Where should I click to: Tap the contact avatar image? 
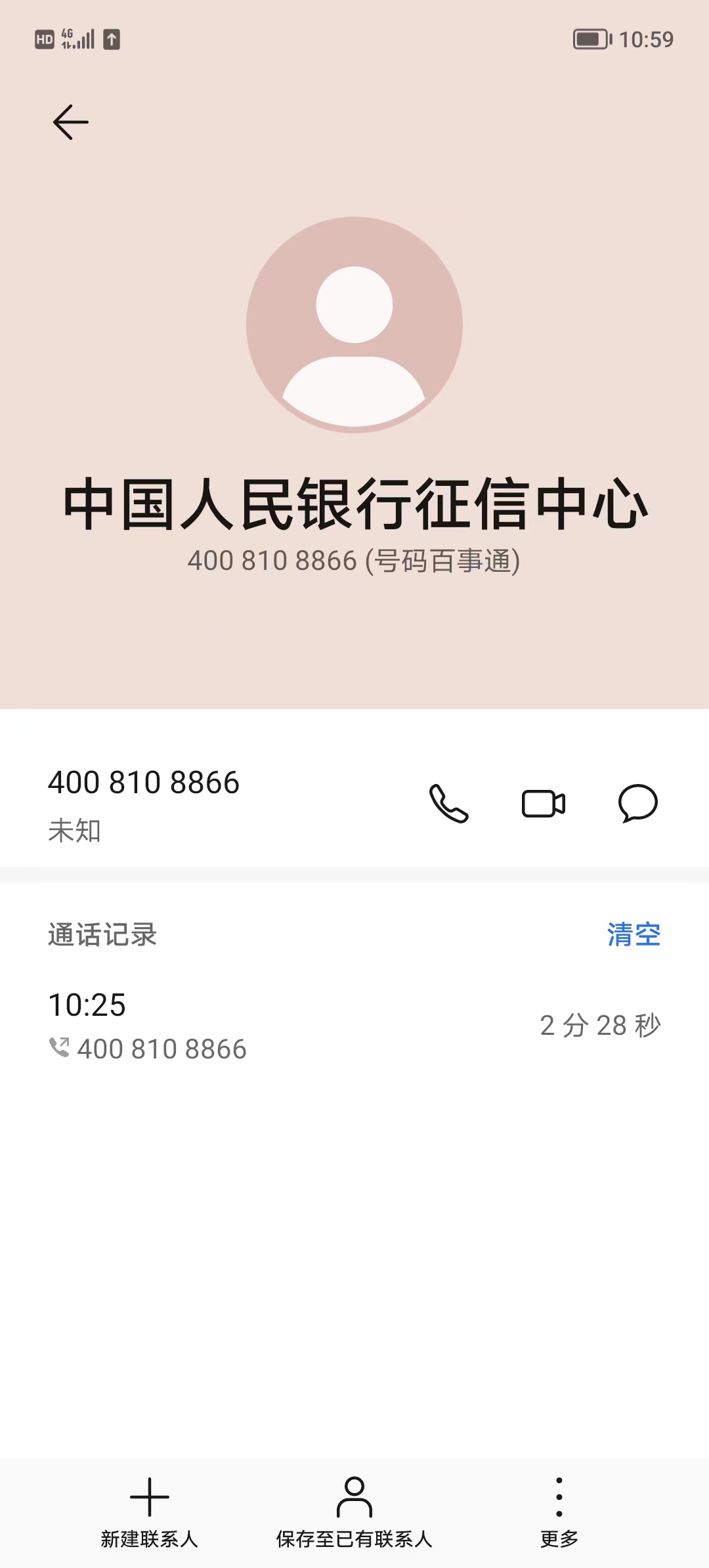(x=354, y=328)
